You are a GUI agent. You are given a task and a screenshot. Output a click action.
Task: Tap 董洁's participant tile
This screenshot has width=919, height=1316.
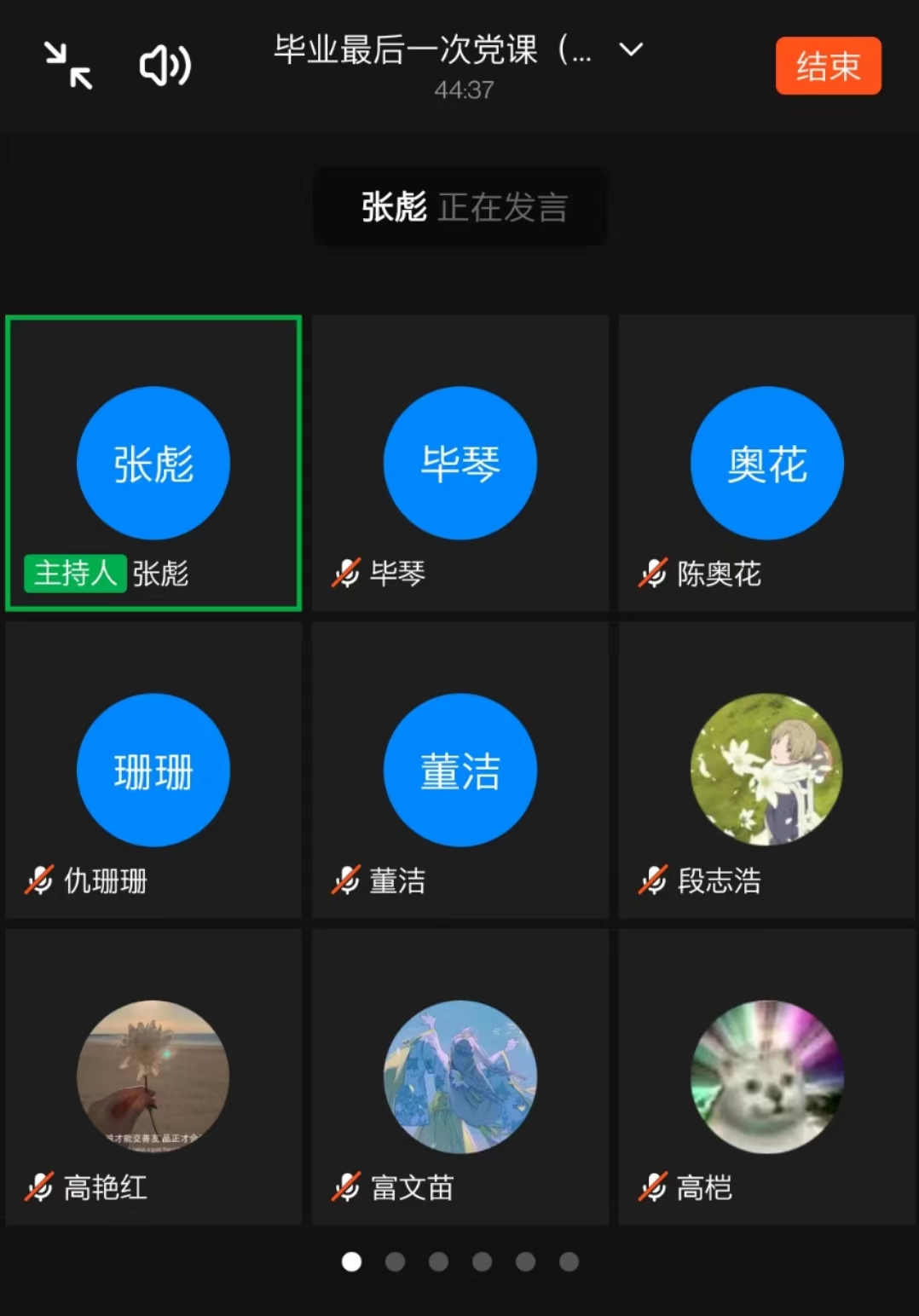[460, 771]
